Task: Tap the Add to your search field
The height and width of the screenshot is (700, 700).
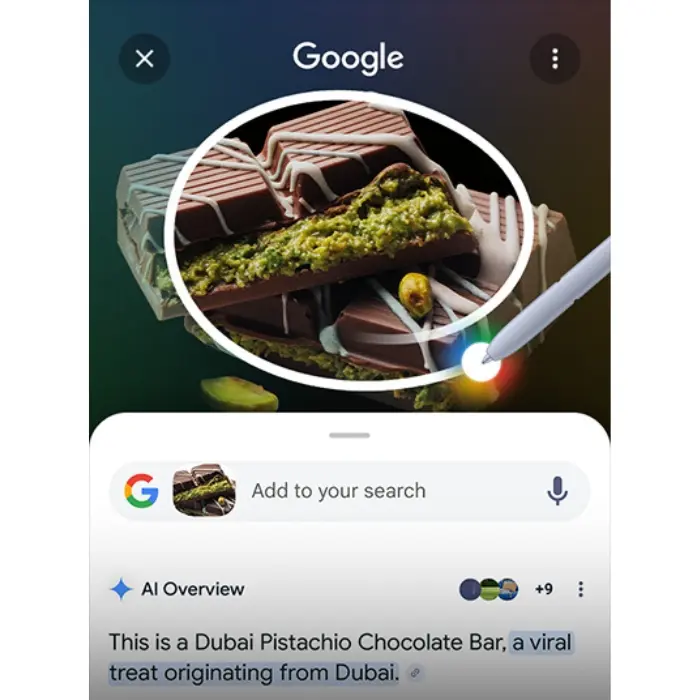Action: click(x=338, y=491)
